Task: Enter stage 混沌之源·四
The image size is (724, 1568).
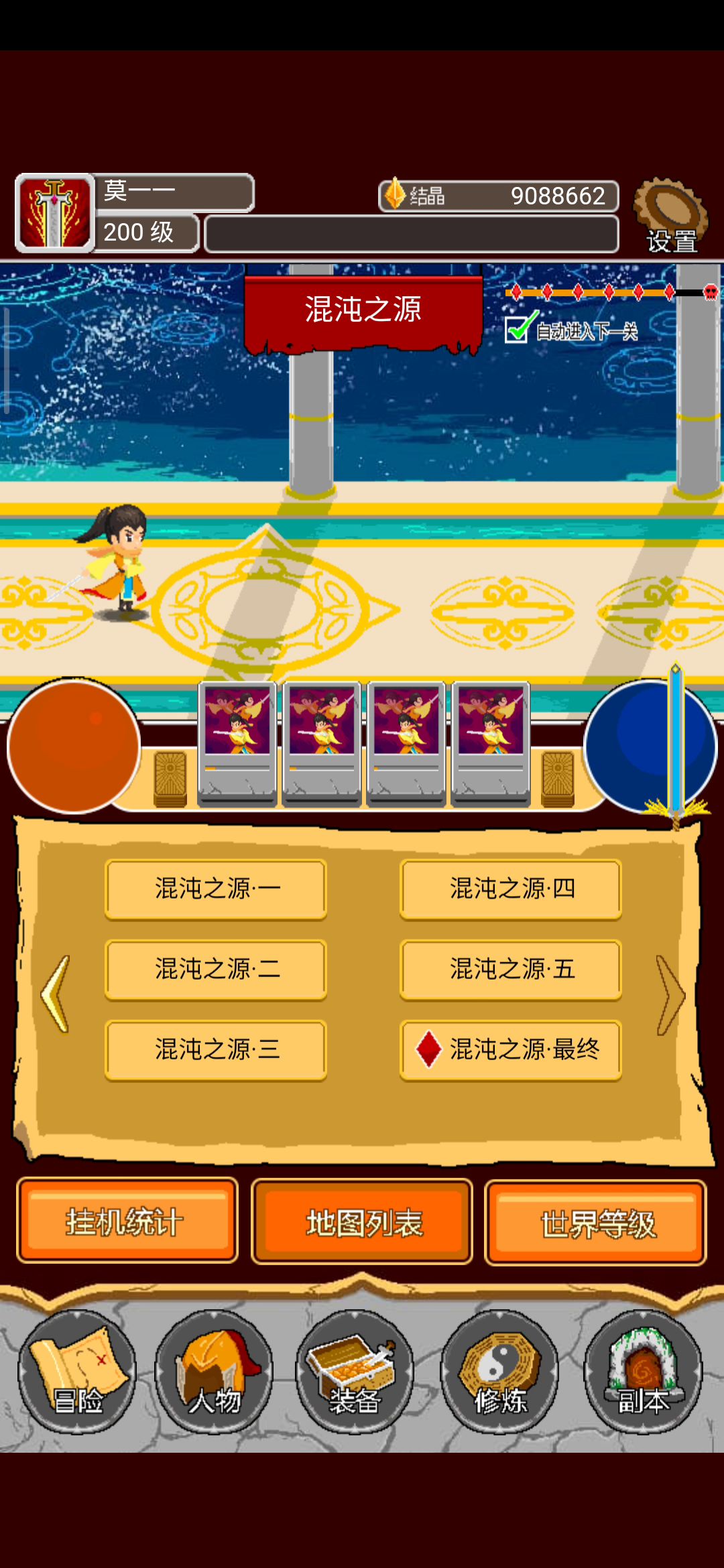Action: [511, 889]
